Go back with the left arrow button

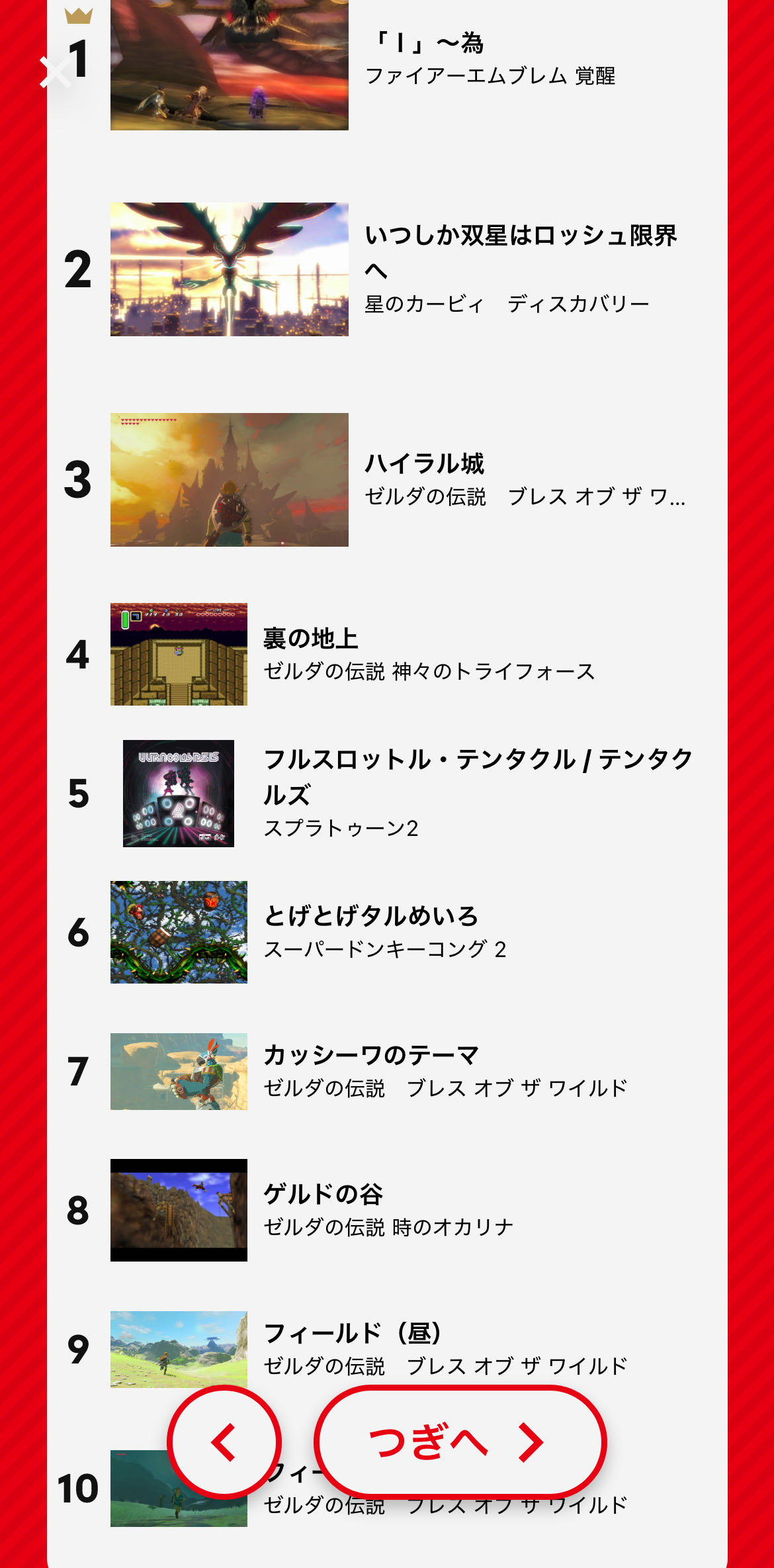(224, 1442)
